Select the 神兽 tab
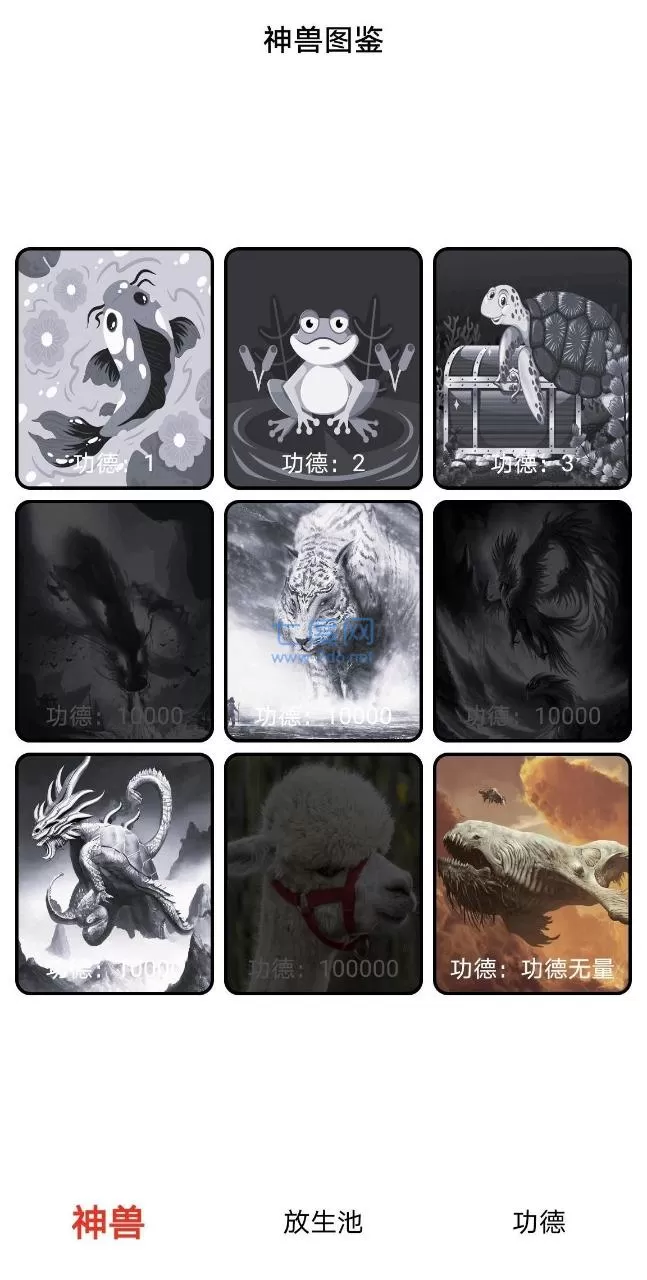 [x=108, y=1221]
